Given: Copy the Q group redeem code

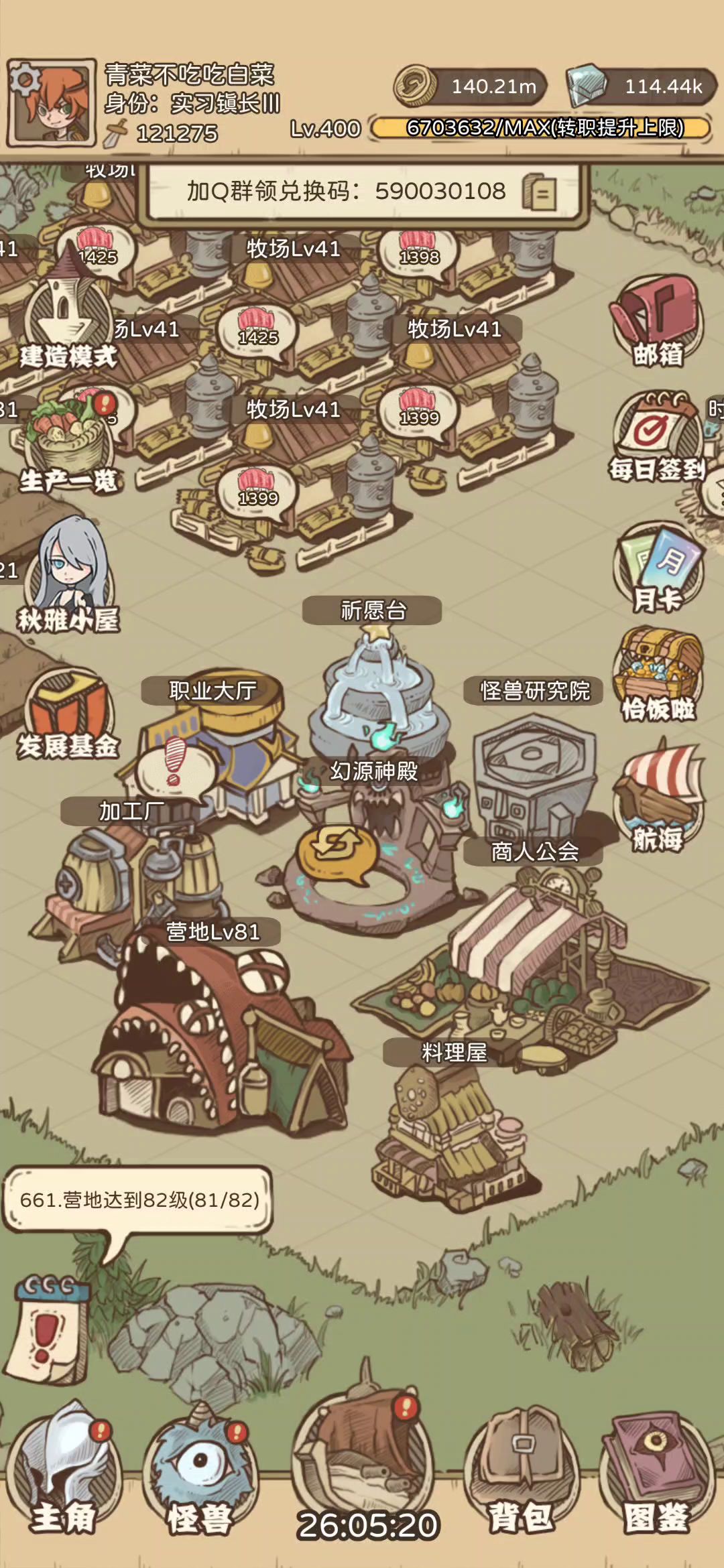Looking at the screenshot, I should pyautogui.click(x=540, y=194).
